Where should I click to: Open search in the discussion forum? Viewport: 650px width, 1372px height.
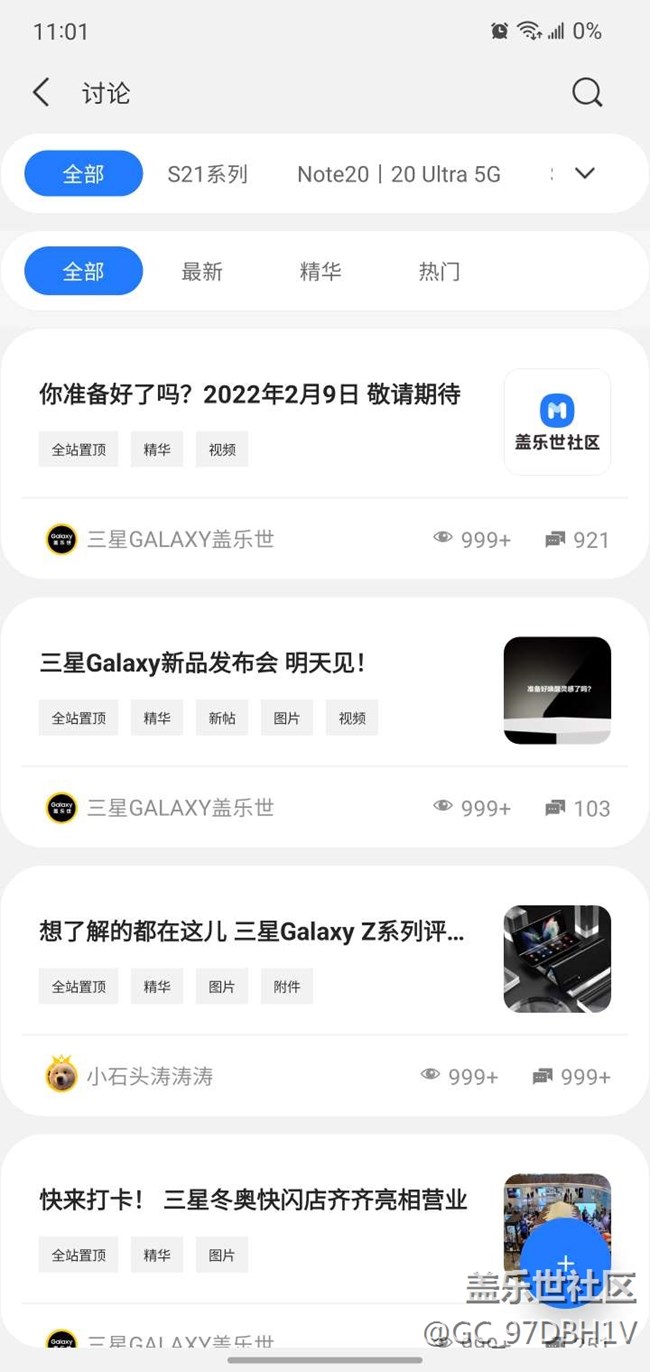pyautogui.click(x=587, y=93)
